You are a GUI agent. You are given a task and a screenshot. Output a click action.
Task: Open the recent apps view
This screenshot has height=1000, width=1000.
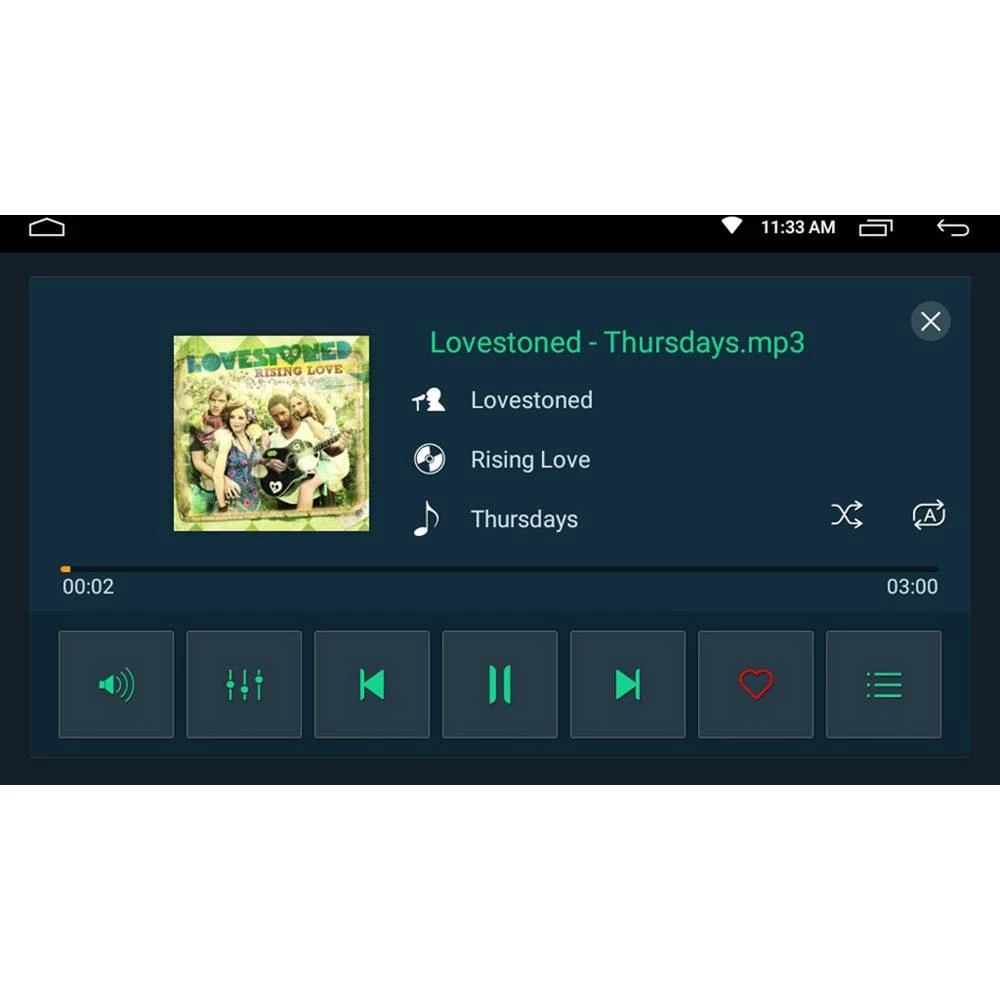pos(876,228)
